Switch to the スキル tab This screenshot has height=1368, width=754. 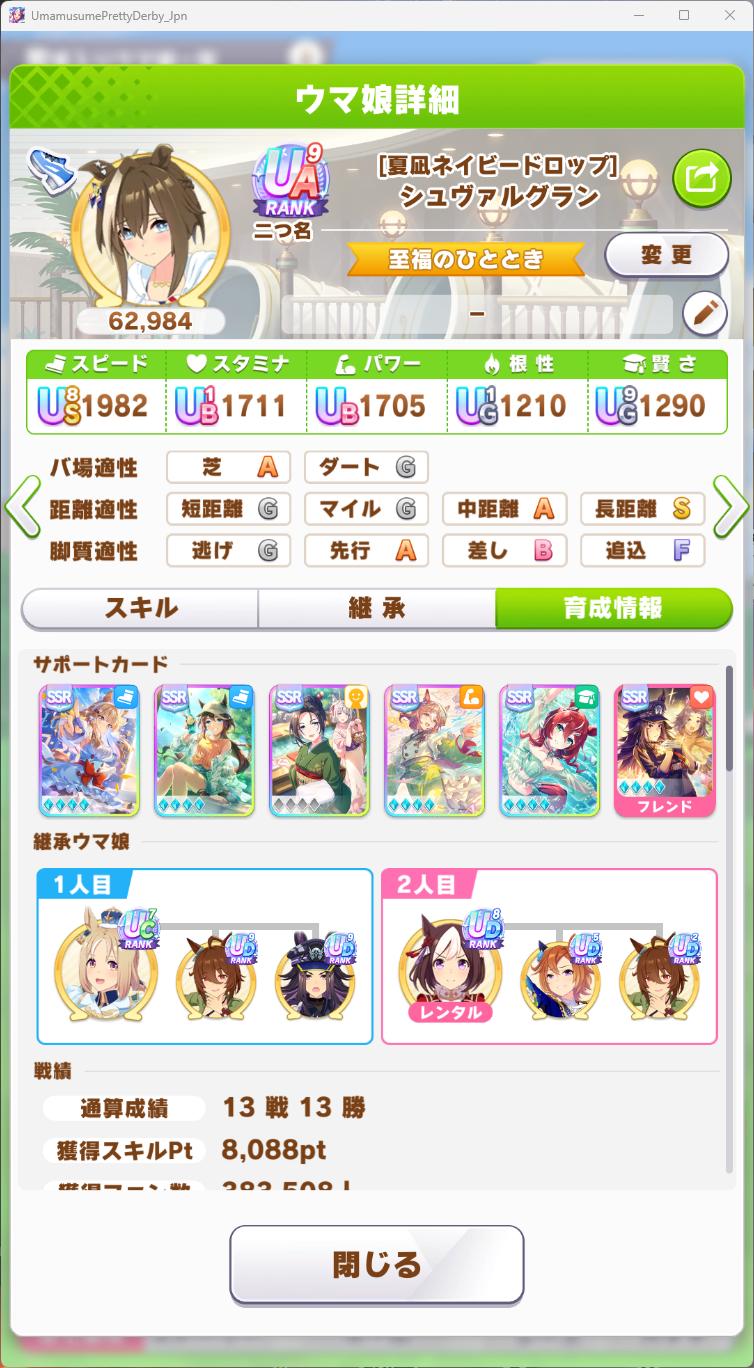pos(140,608)
